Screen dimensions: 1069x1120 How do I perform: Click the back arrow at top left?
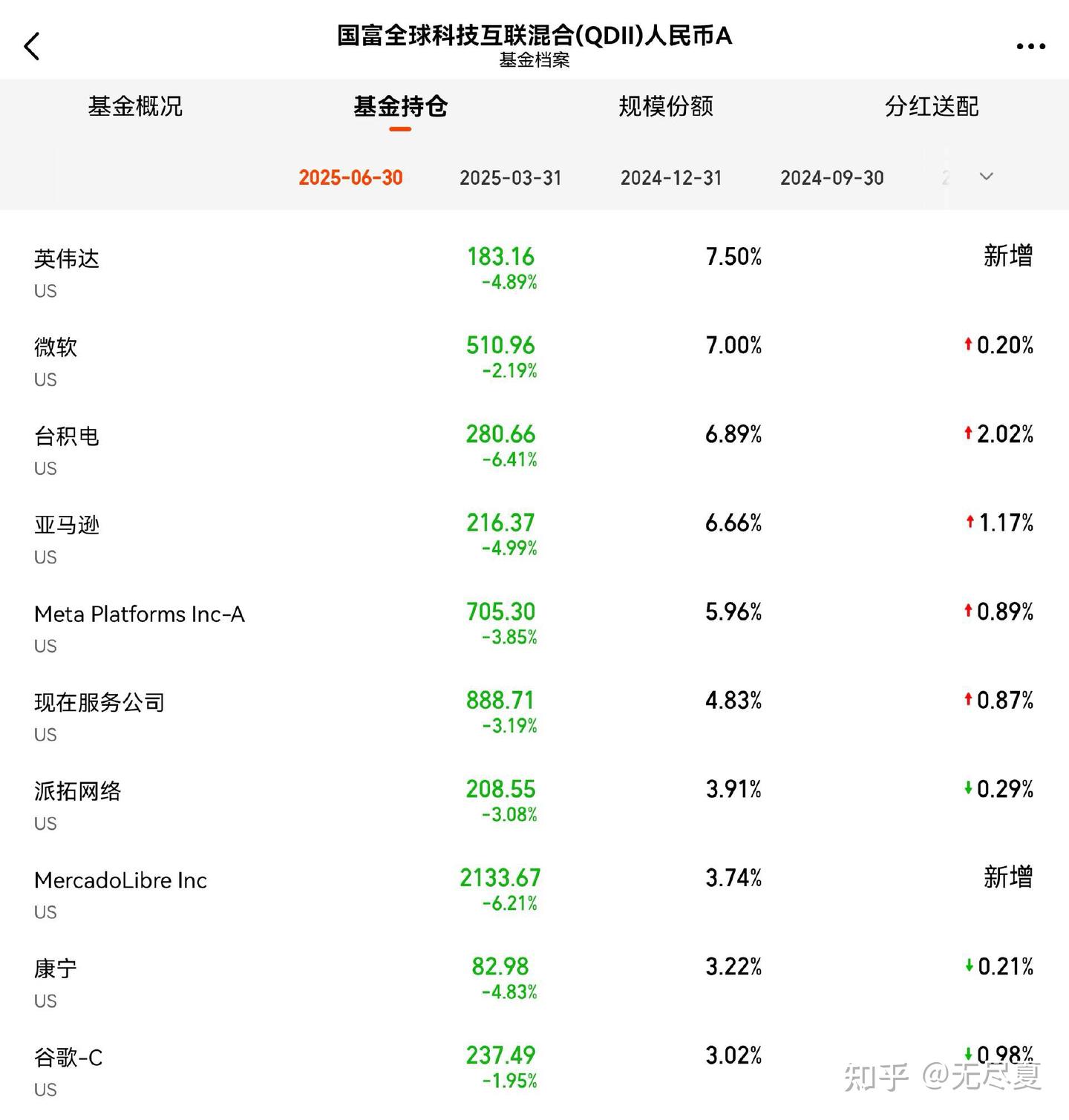pyautogui.click(x=32, y=46)
